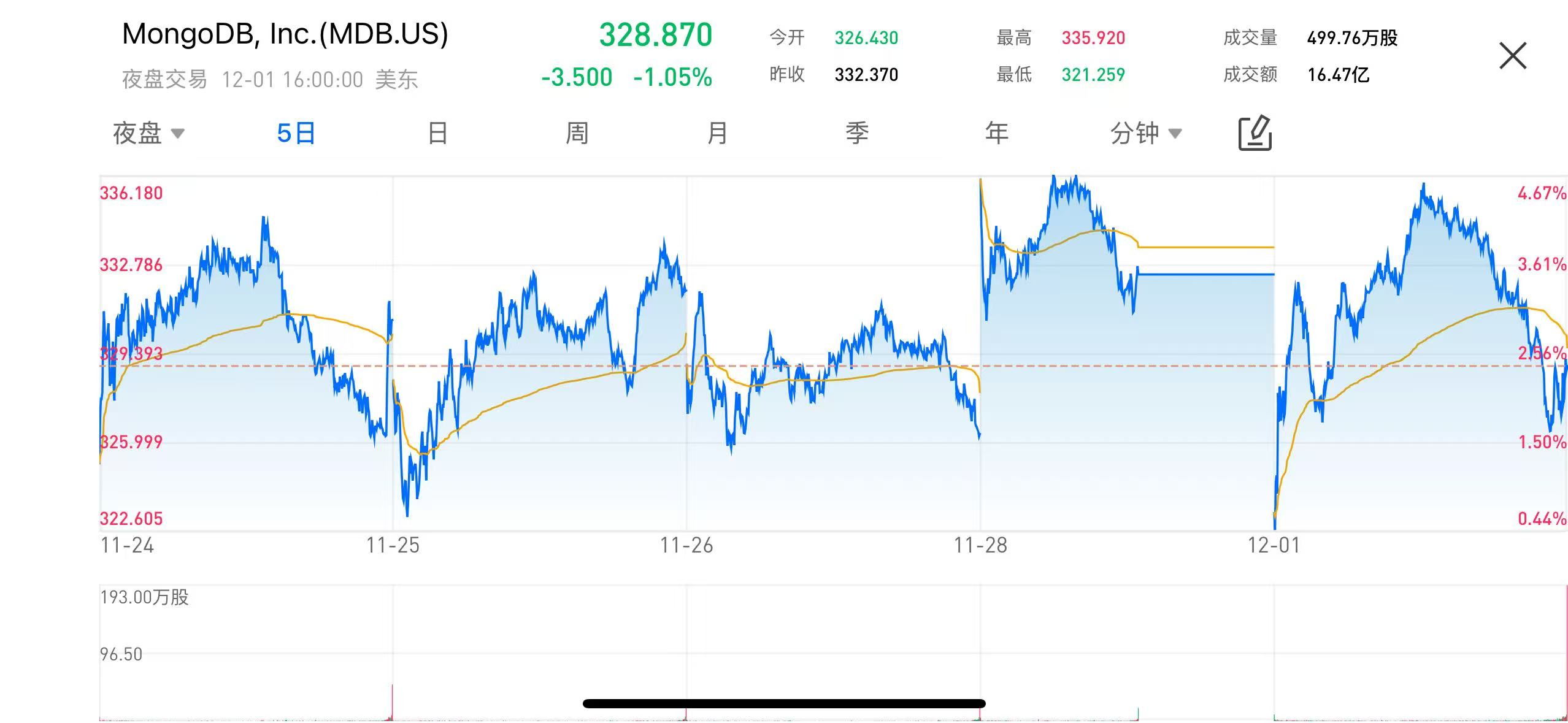Switch to the 季 quarterly chart
The height and width of the screenshot is (723, 1568).
pos(857,133)
